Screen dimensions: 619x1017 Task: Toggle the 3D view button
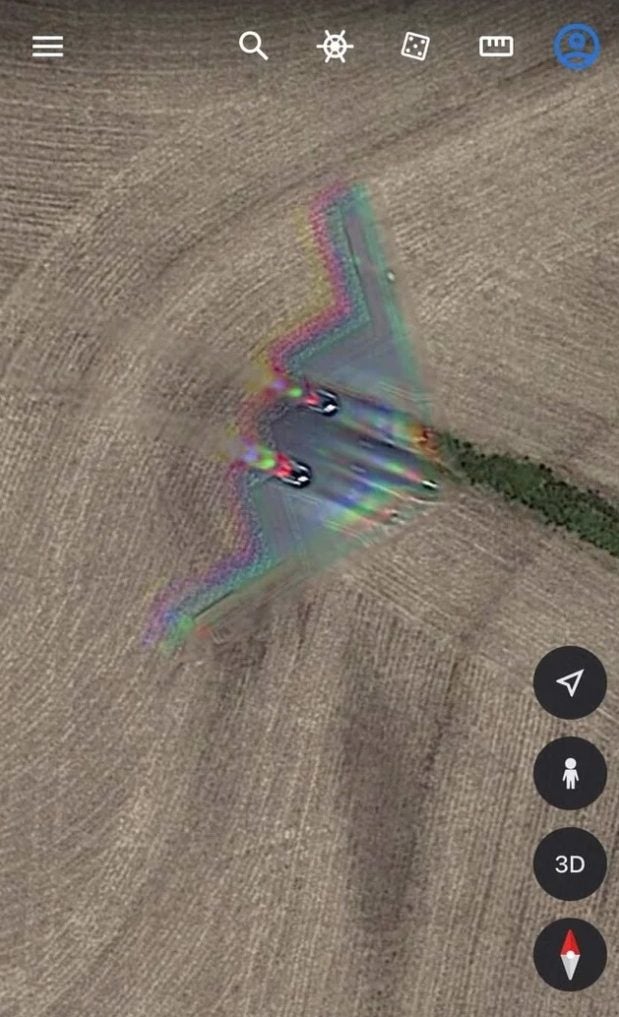[x=570, y=864]
